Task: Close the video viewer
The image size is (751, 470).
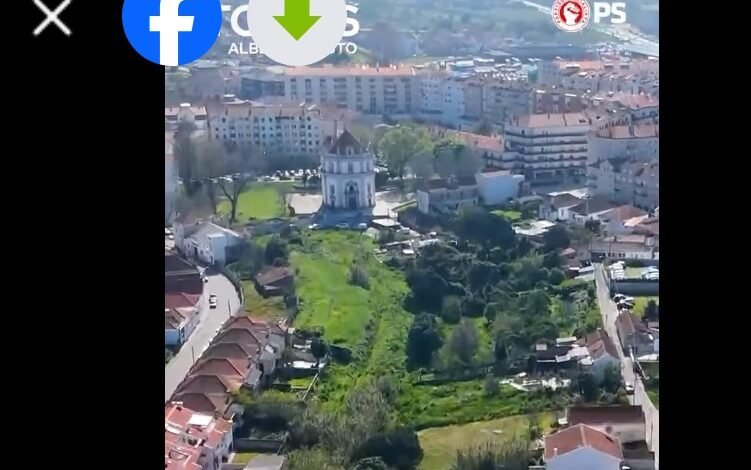Action: tap(52, 17)
